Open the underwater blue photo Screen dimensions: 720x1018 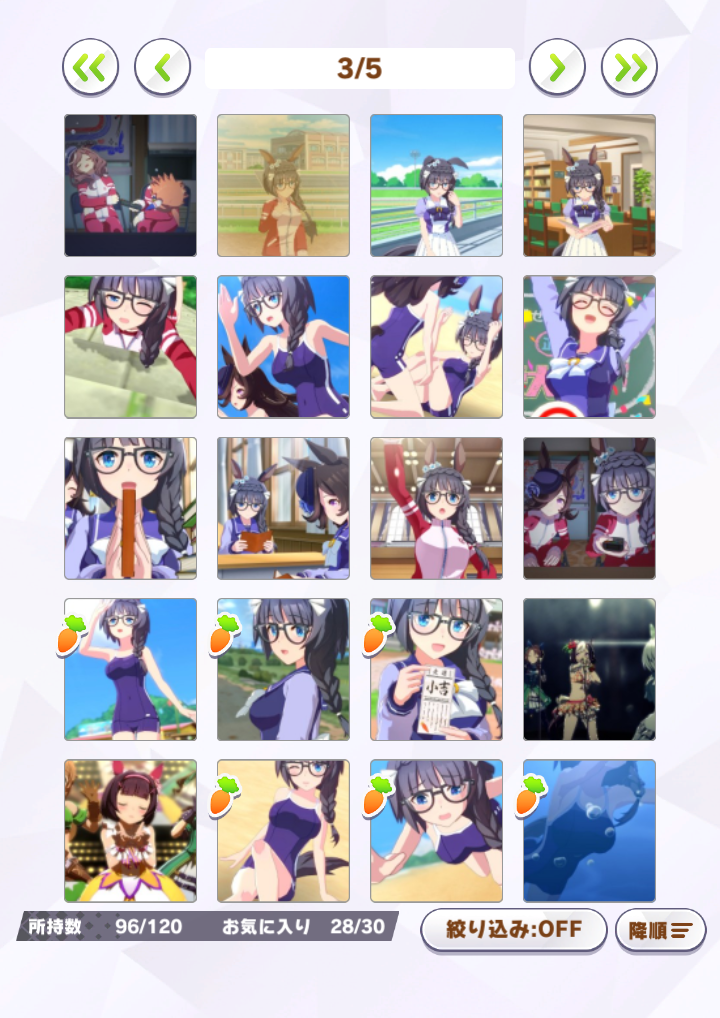pos(589,830)
